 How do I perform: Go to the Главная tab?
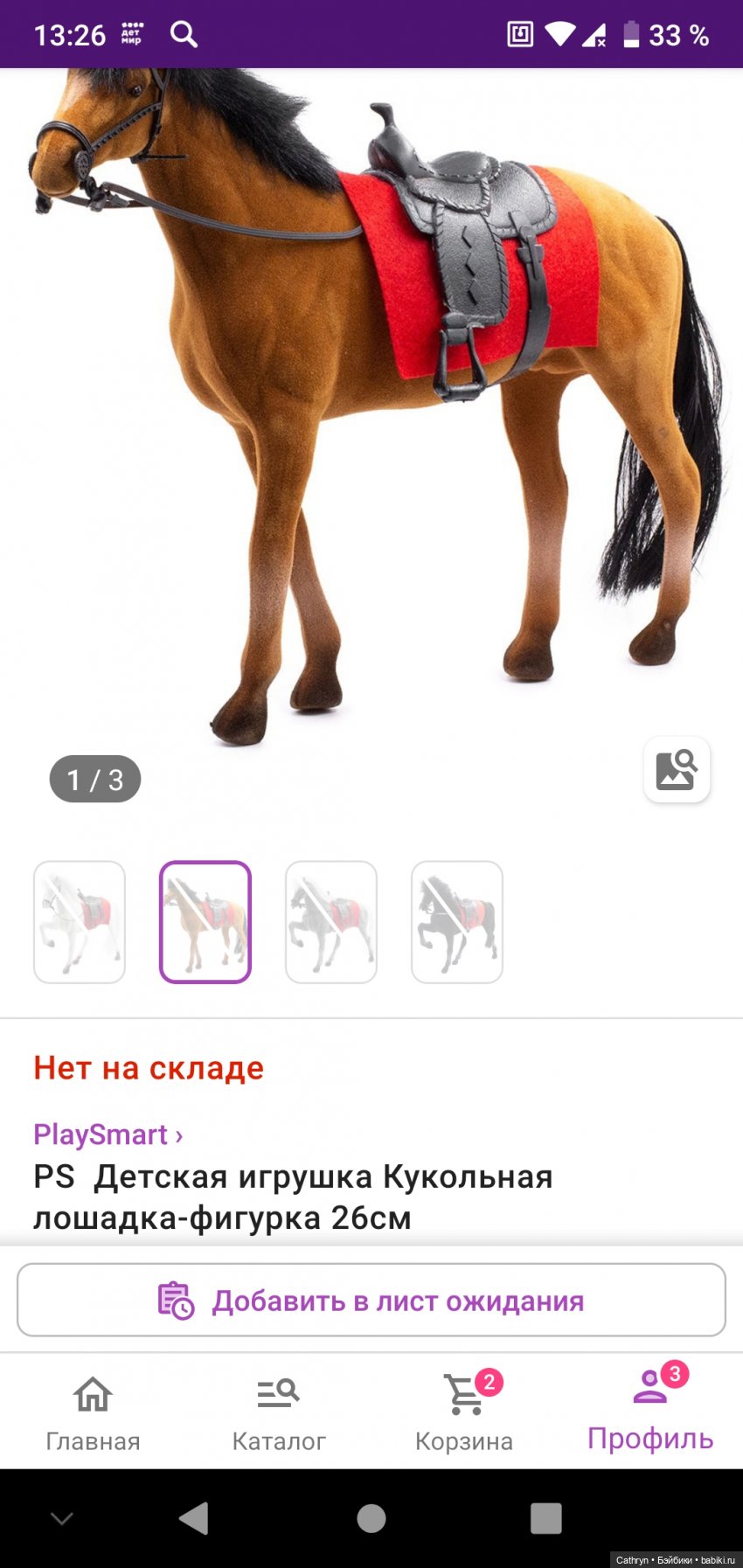point(93,1410)
